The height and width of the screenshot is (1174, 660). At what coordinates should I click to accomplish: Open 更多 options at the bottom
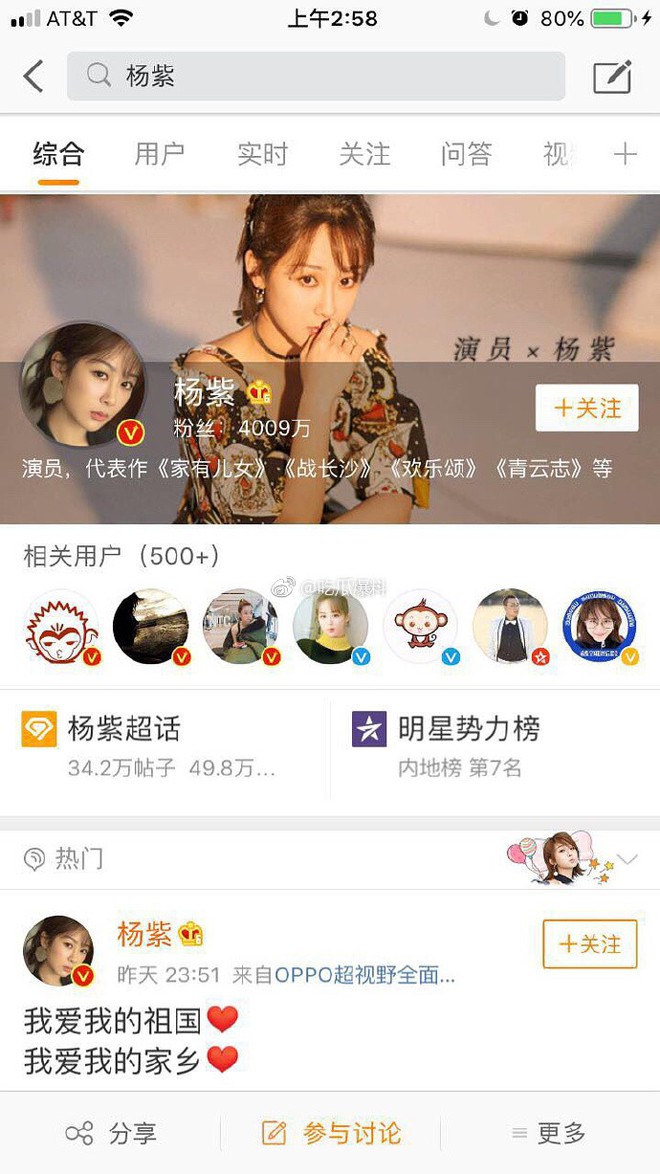[x=548, y=1133]
